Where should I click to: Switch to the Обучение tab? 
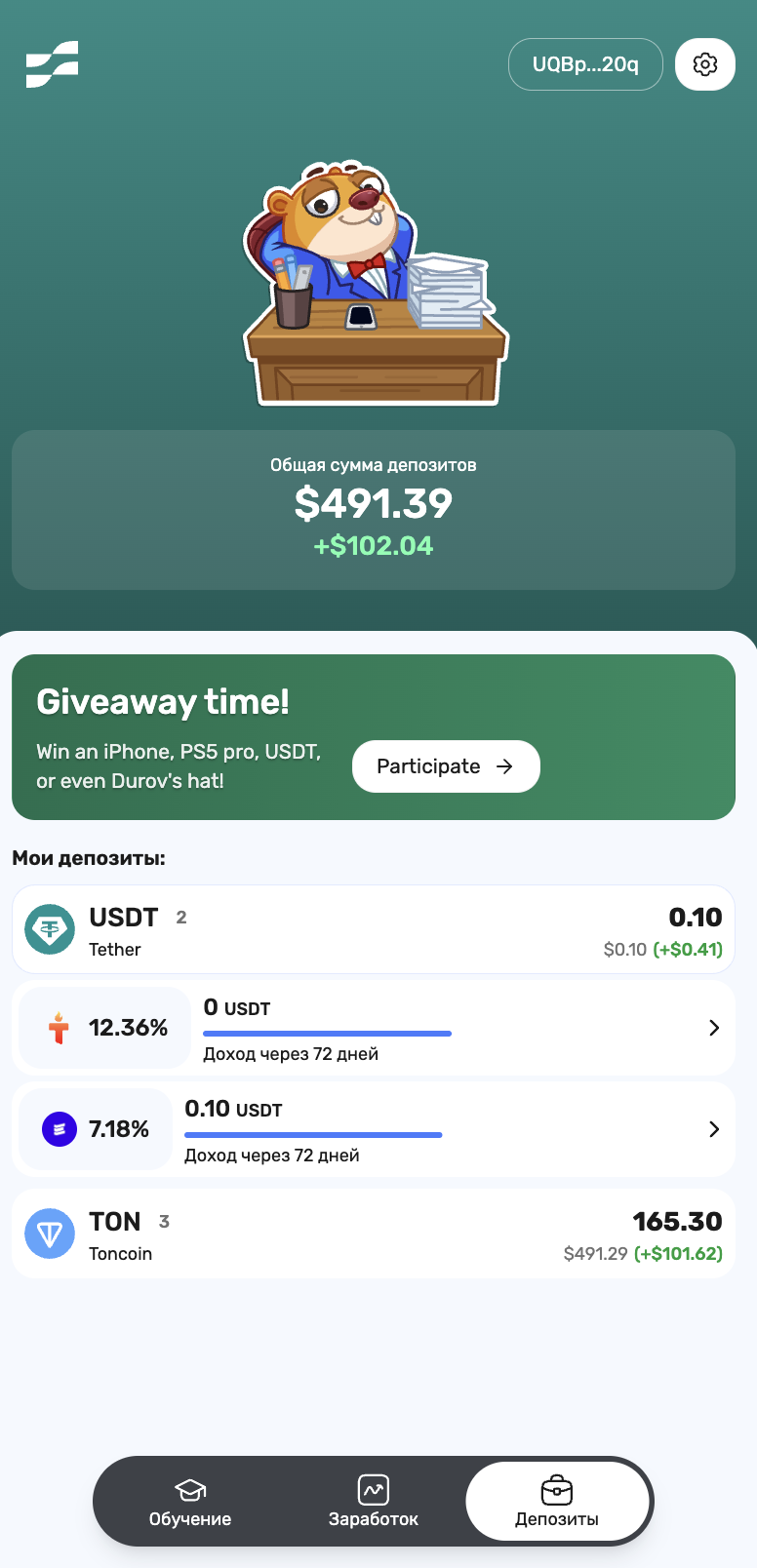[190, 1502]
